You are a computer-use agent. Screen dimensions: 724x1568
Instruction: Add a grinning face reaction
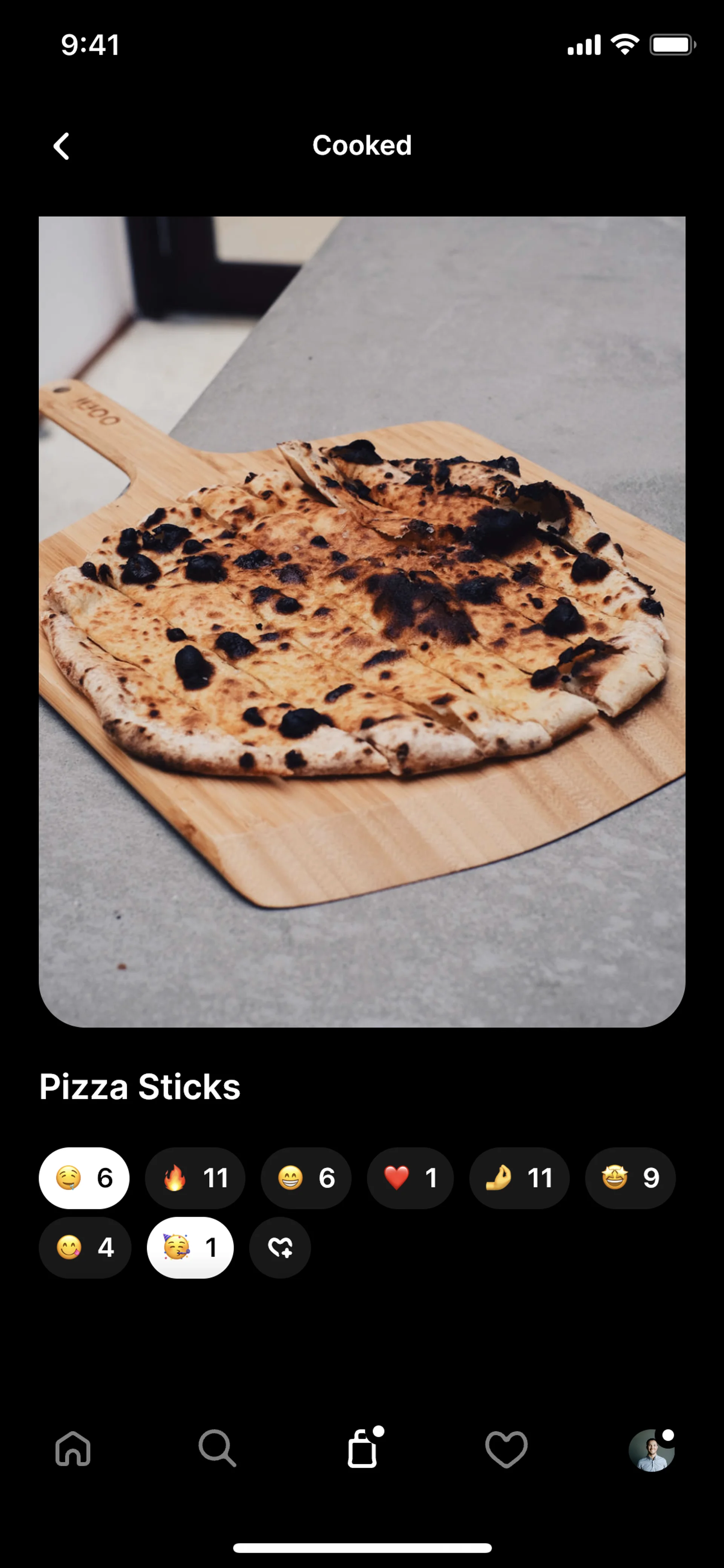tap(306, 1178)
